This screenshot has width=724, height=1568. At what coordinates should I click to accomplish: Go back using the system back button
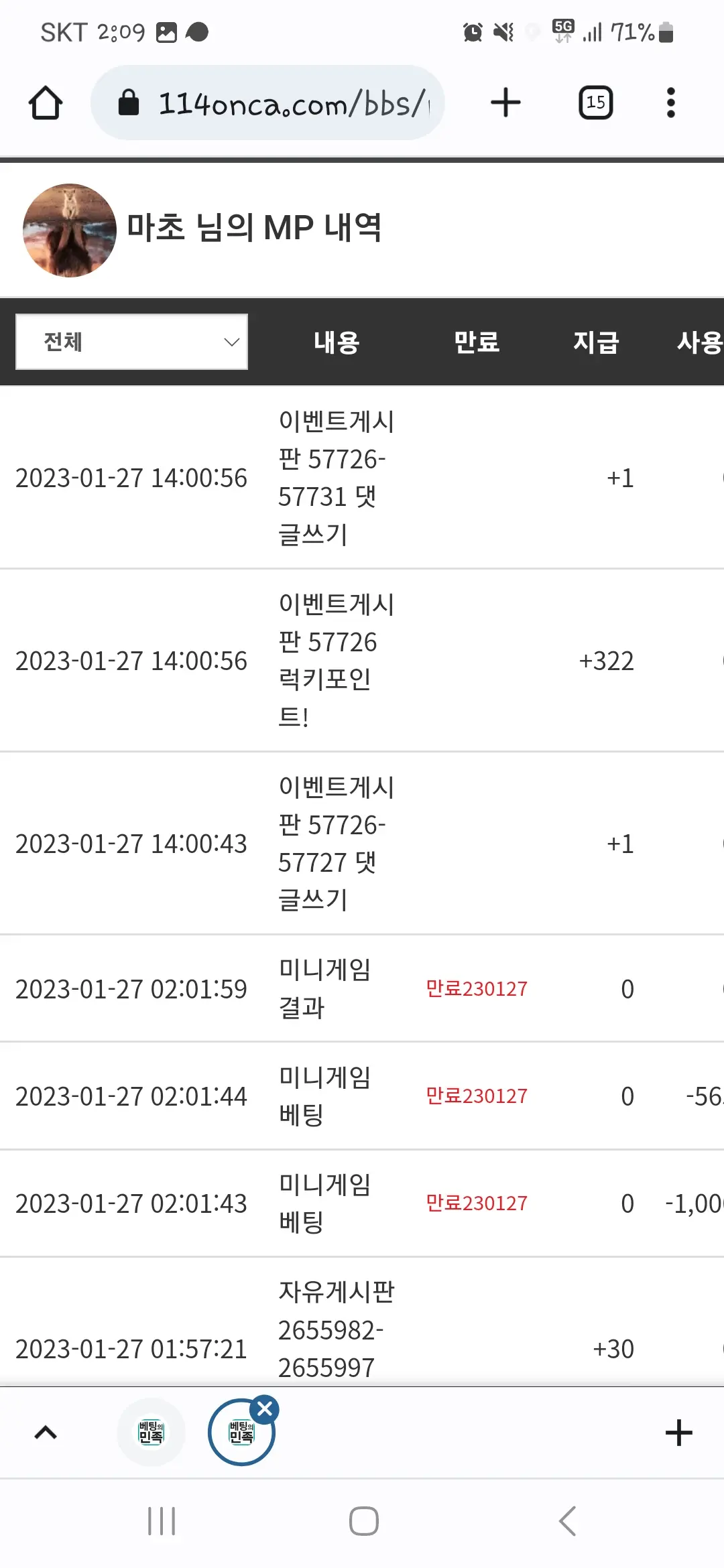(567, 1521)
